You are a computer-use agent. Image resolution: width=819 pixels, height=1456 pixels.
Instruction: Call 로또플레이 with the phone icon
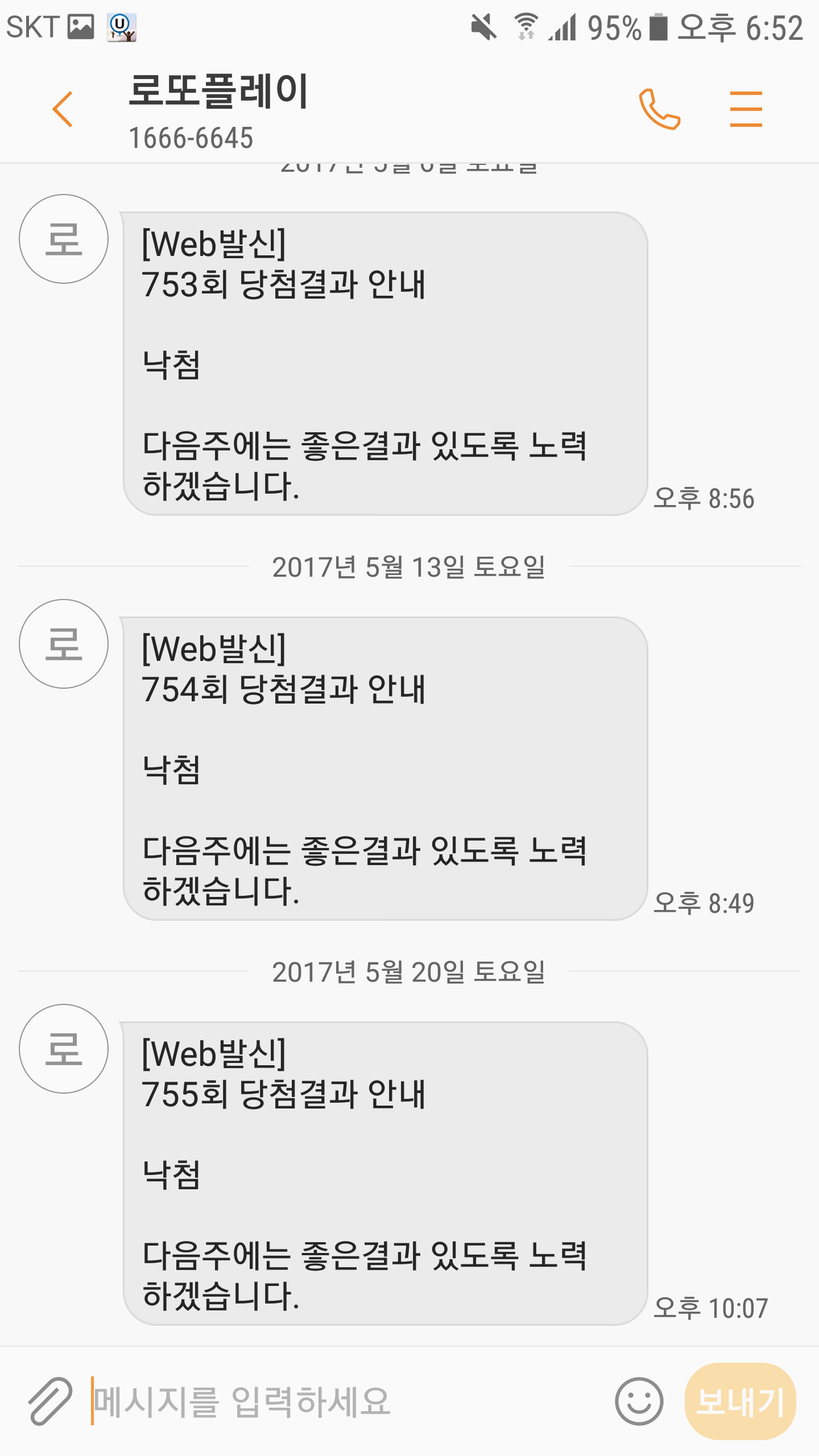pos(659,109)
